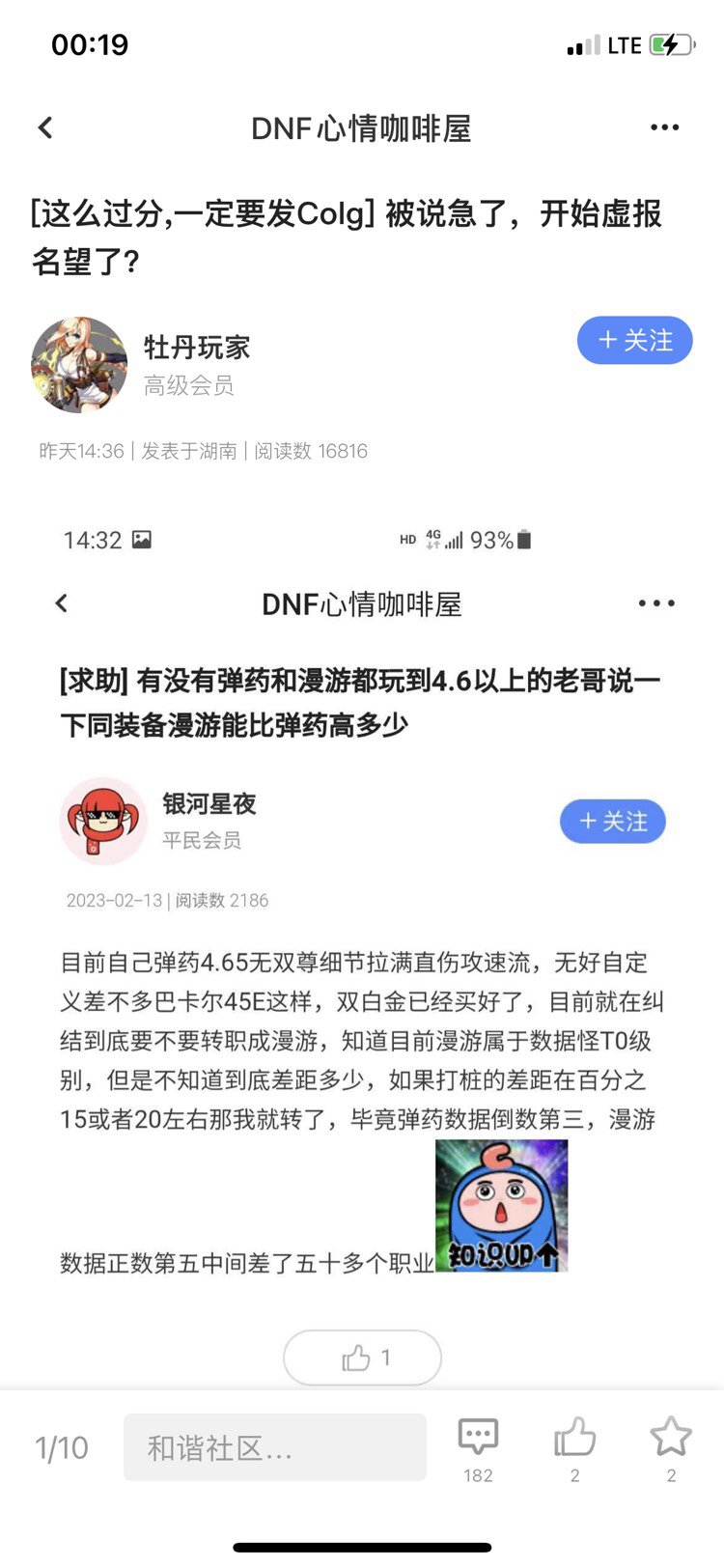This screenshot has width=724, height=1568.
Task: Open 牡丹玩家's profile avatar
Action: [x=79, y=365]
